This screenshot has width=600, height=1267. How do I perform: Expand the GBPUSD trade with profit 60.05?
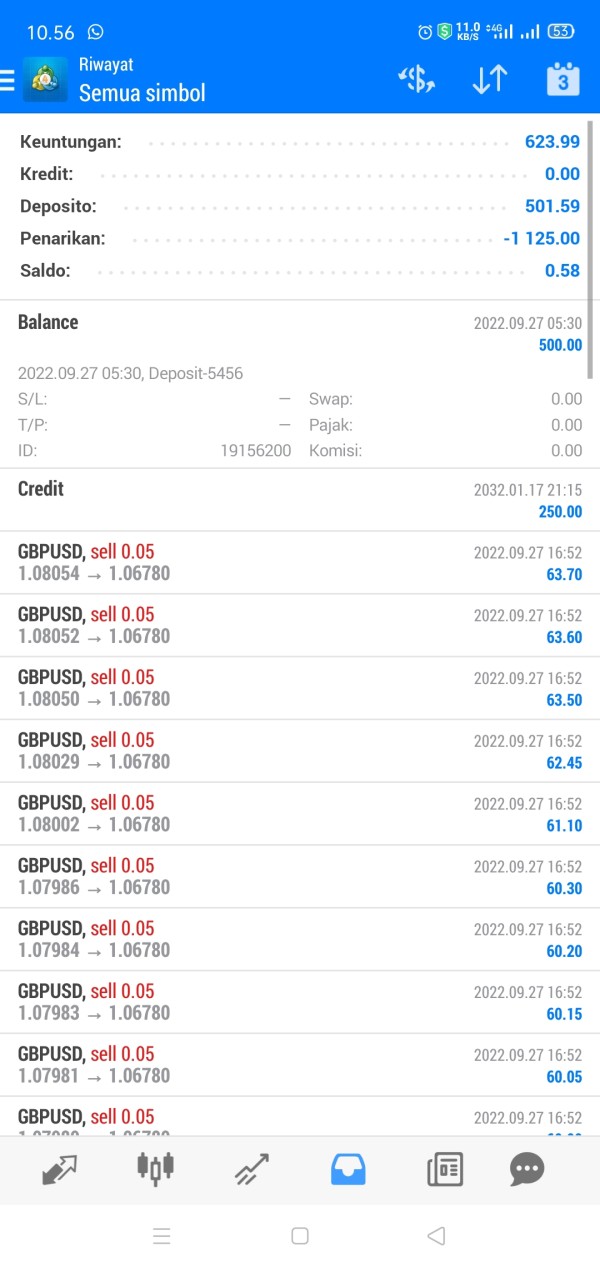[x=300, y=1065]
